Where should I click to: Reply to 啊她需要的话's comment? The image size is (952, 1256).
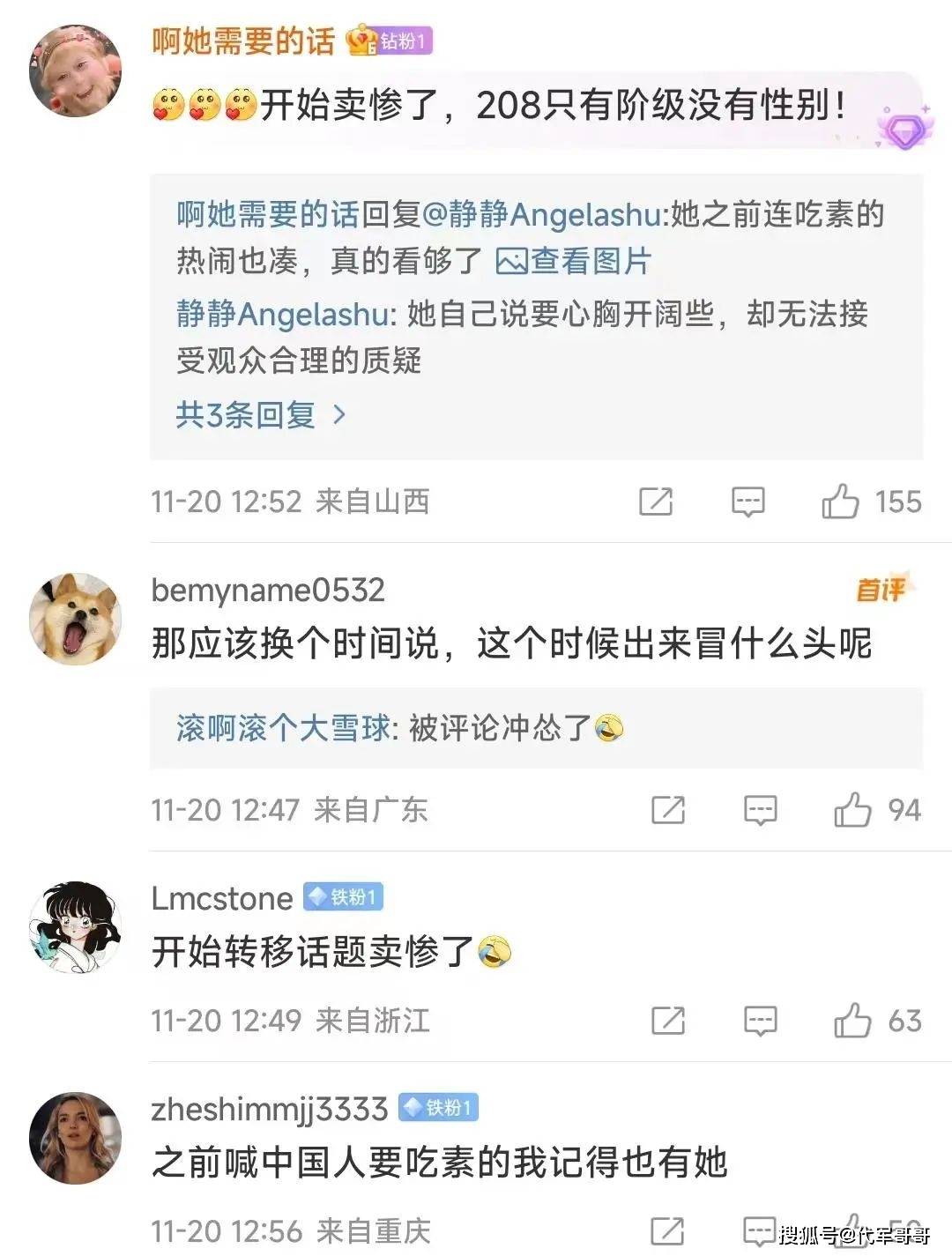click(x=748, y=502)
